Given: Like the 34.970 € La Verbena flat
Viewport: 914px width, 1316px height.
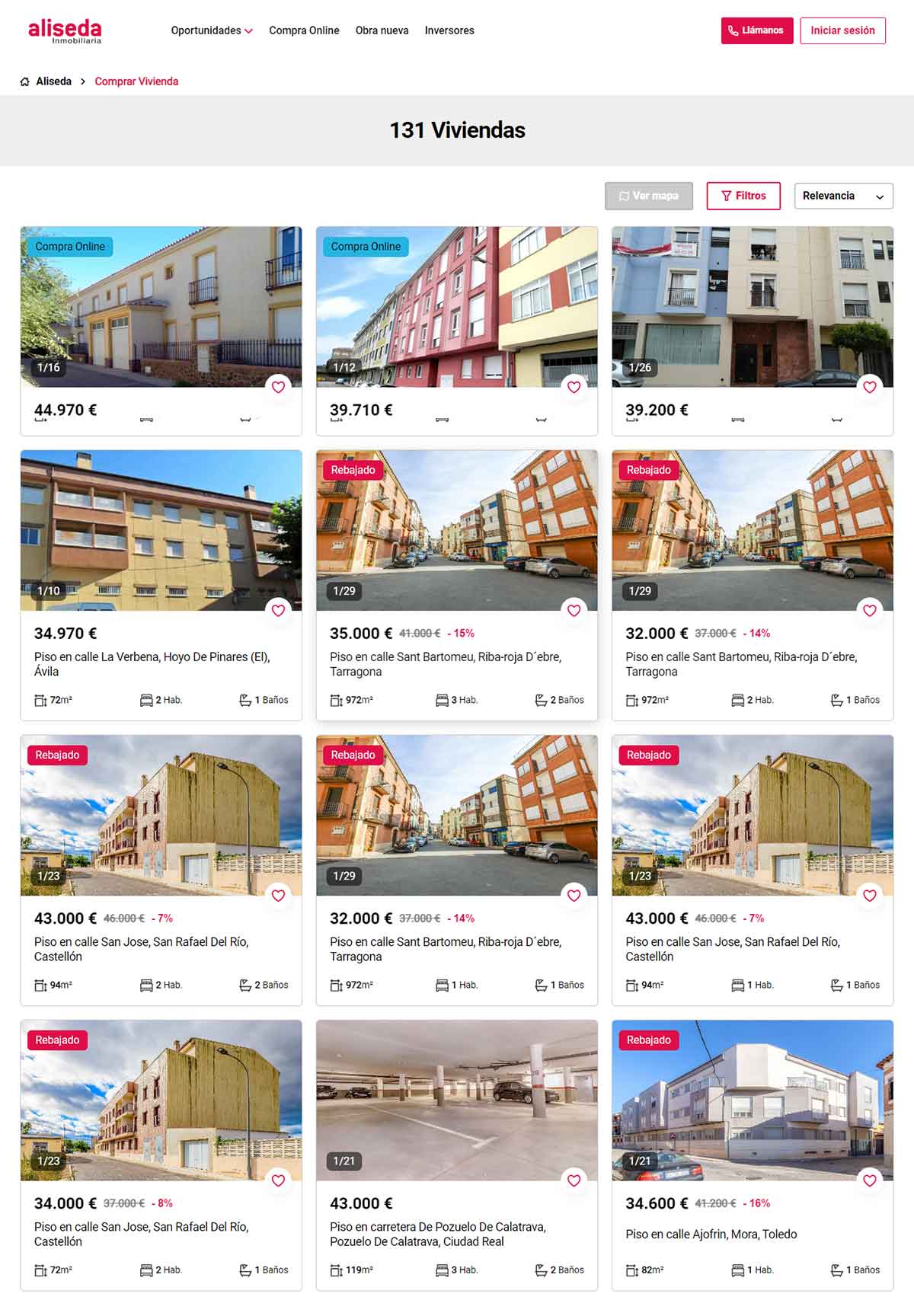Looking at the screenshot, I should coord(278,610).
